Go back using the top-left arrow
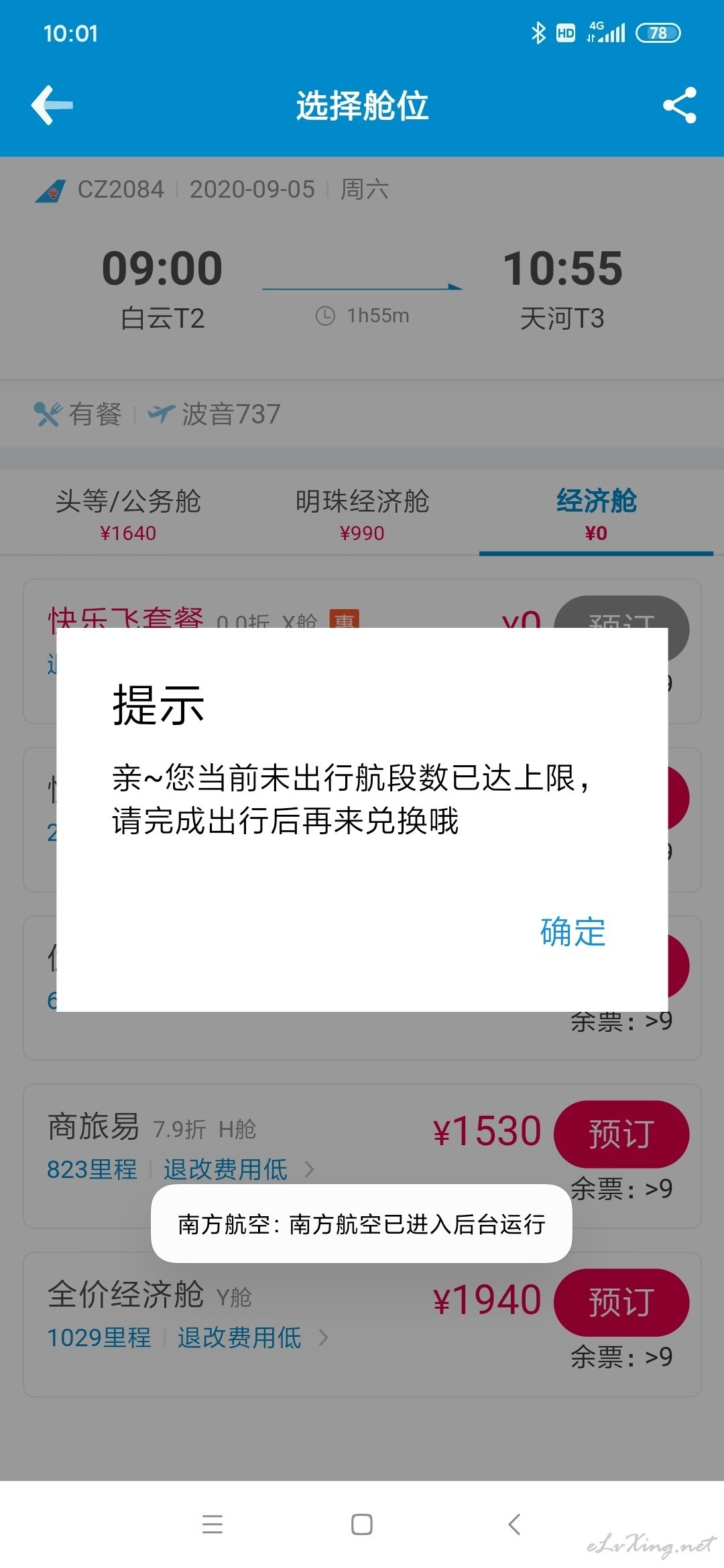The height and width of the screenshot is (1568, 724). 52,105
